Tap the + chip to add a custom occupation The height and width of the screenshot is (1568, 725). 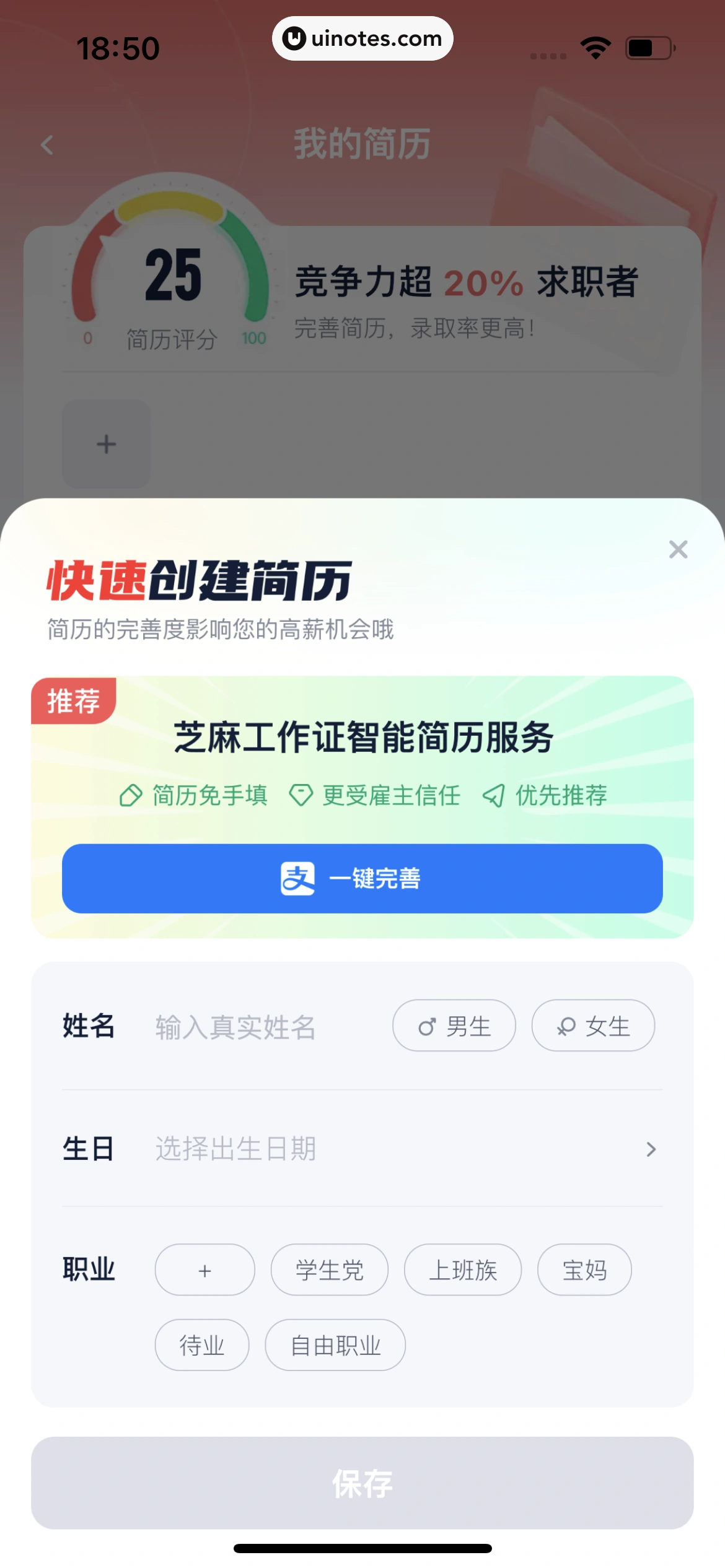(204, 1270)
